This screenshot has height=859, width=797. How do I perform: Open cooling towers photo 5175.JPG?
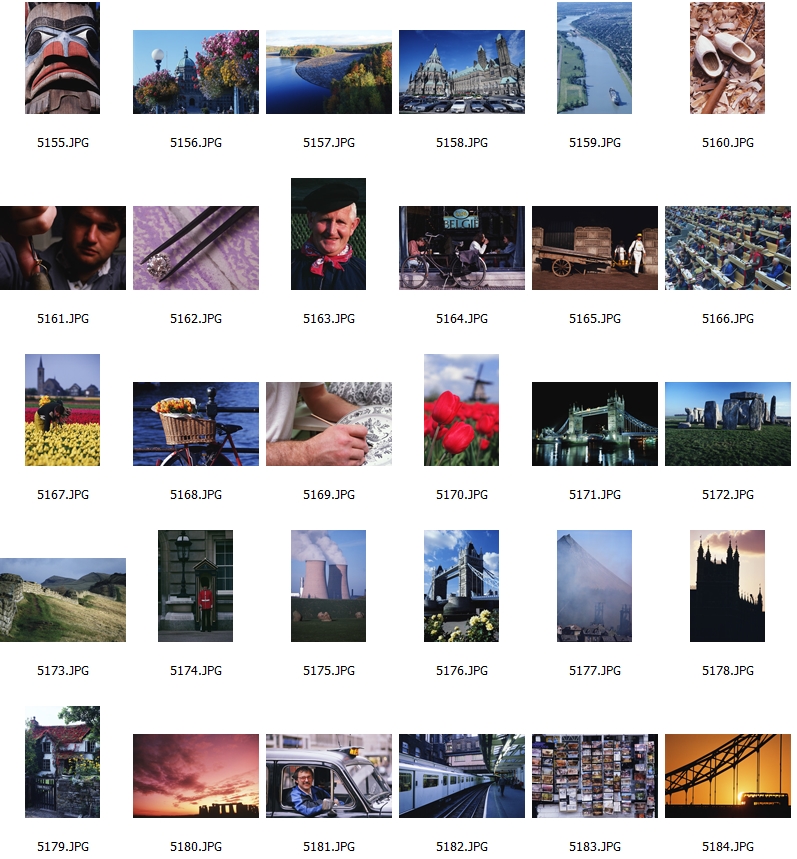click(x=328, y=586)
